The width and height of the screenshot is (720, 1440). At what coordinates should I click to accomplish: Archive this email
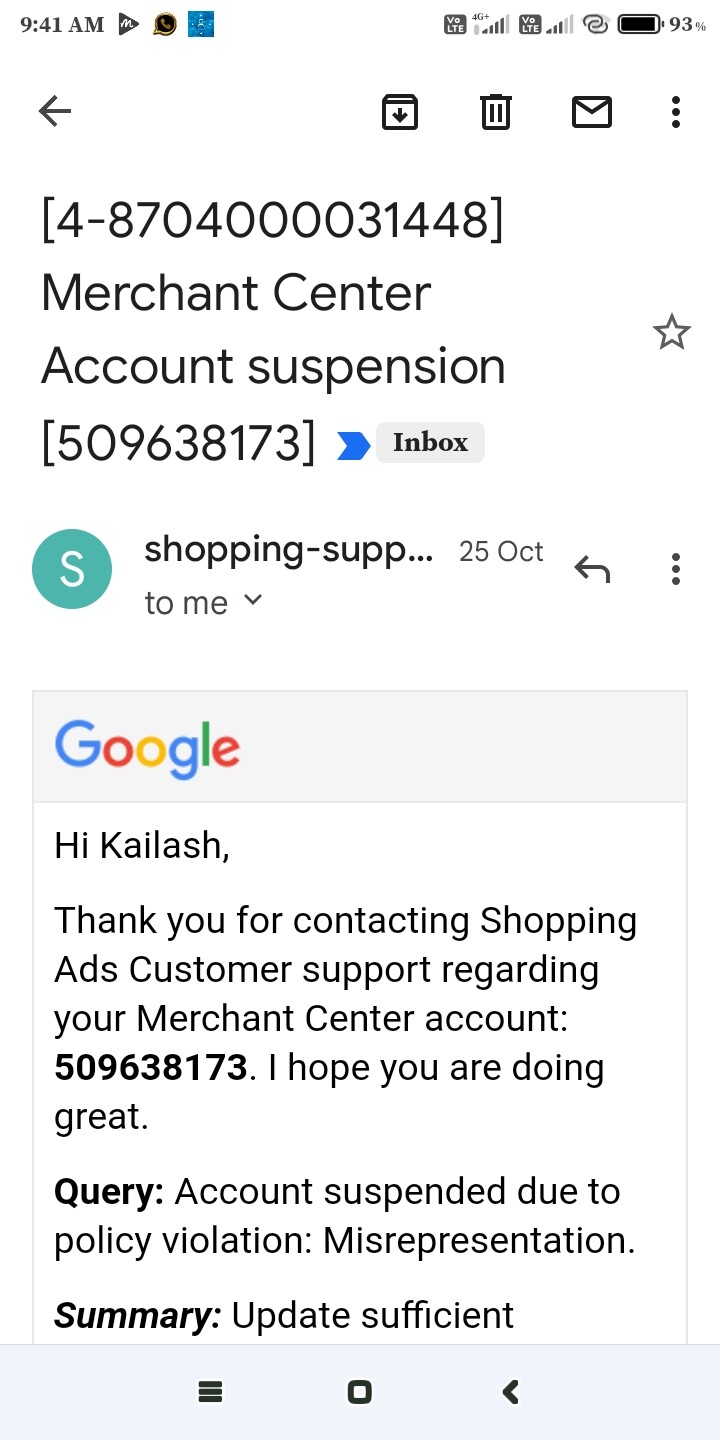400,112
